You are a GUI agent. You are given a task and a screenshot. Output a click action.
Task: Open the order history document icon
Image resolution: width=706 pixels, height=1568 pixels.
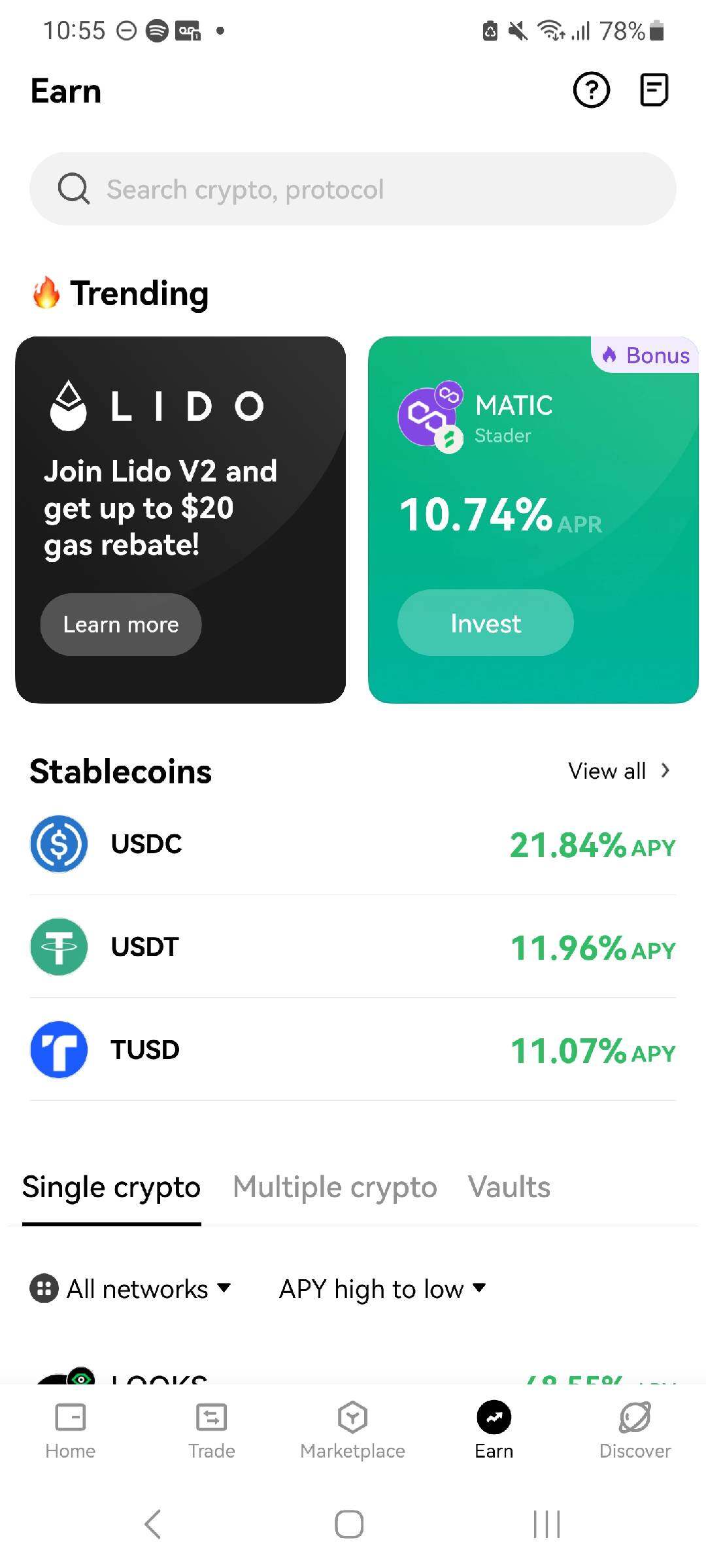653,90
